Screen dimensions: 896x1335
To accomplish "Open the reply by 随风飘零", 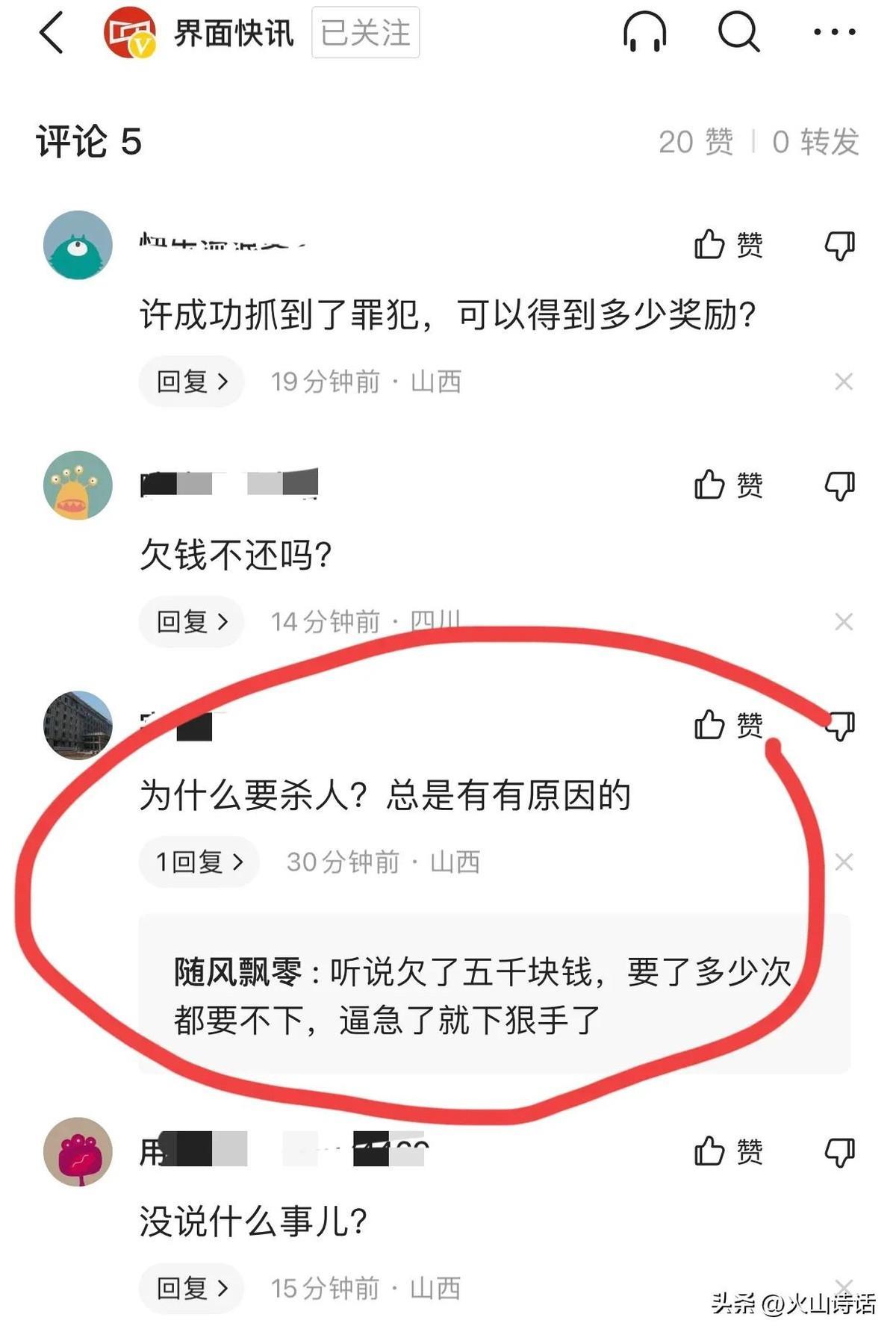I will 482,995.
